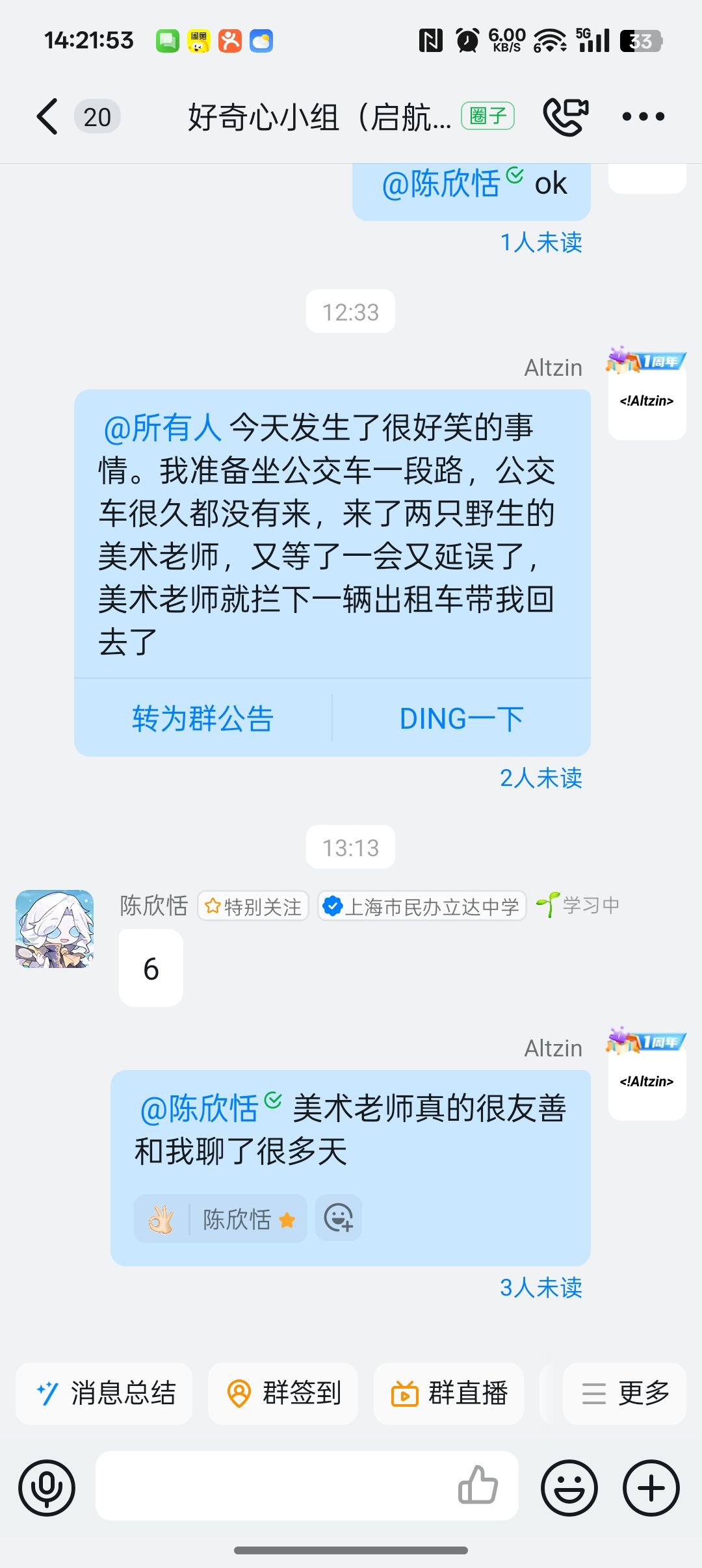Tap the OK hand reaction from 陈欣恬
This screenshot has height=1568, width=702.
(220, 1219)
